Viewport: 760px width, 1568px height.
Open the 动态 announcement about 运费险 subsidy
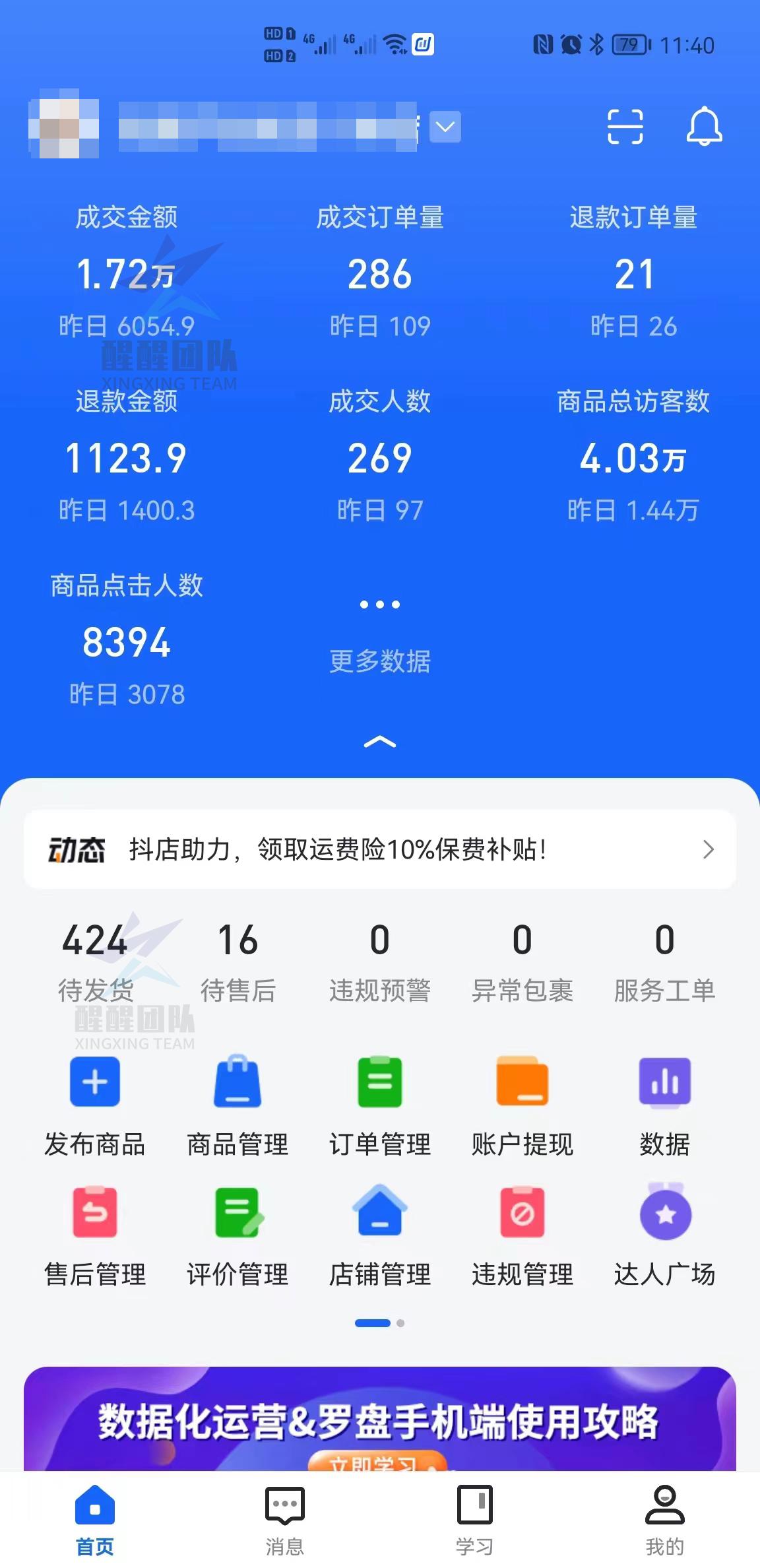(x=380, y=849)
